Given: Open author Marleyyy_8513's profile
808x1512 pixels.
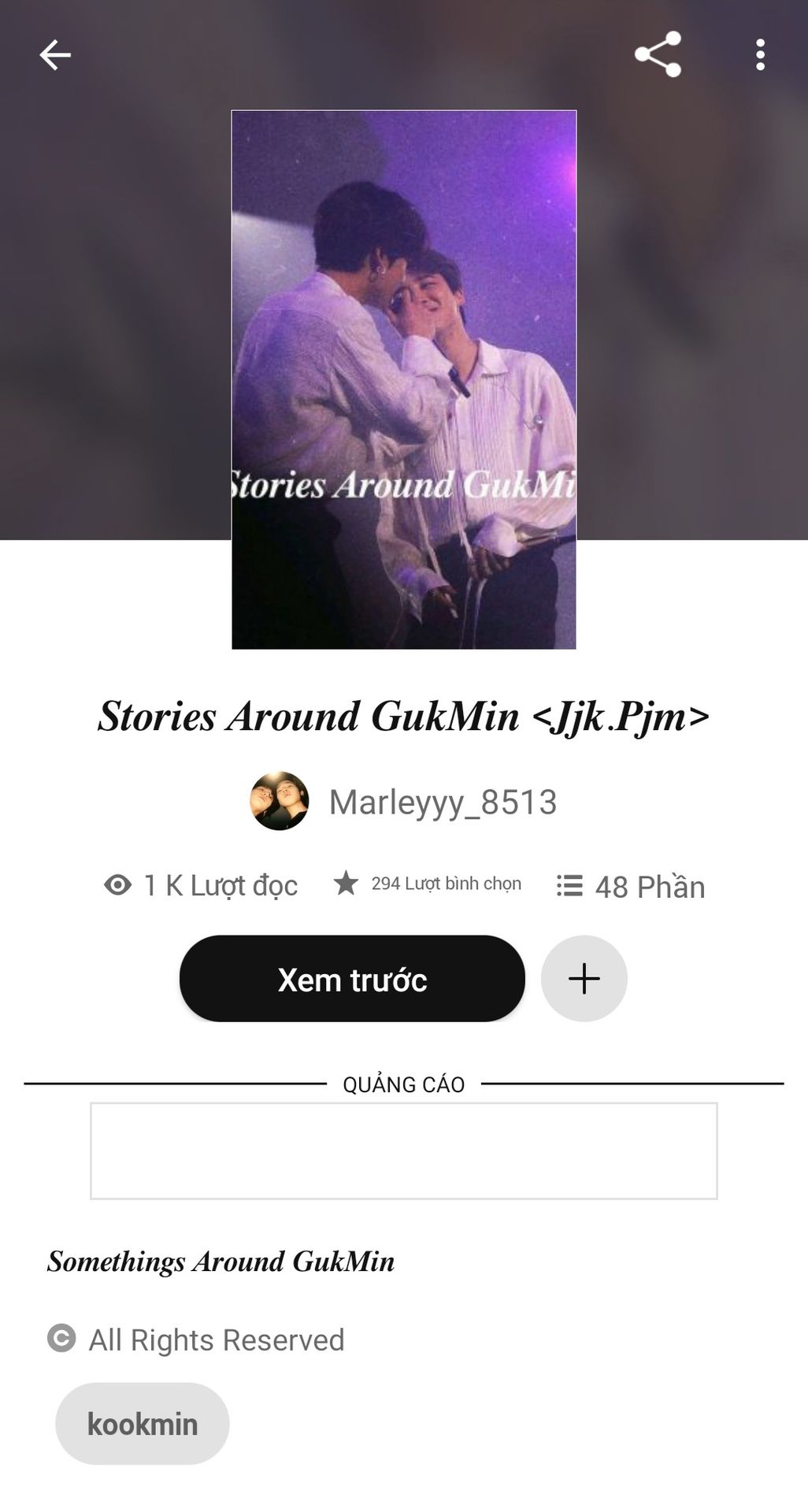Looking at the screenshot, I should point(404,802).
